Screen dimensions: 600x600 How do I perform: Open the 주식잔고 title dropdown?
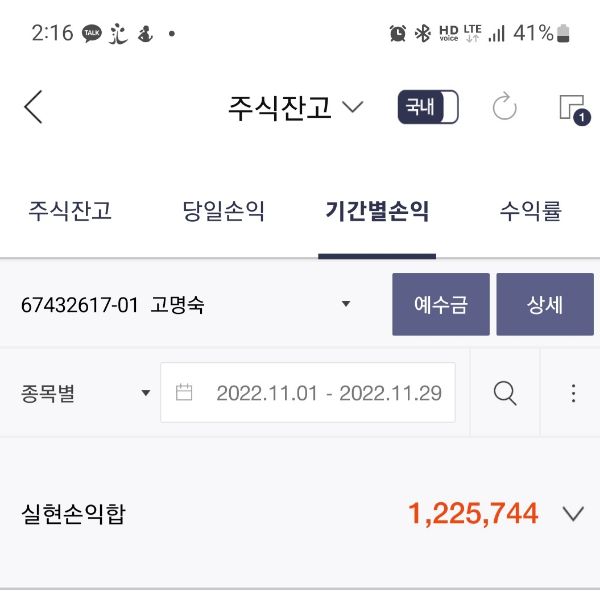[x=295, y=107]
